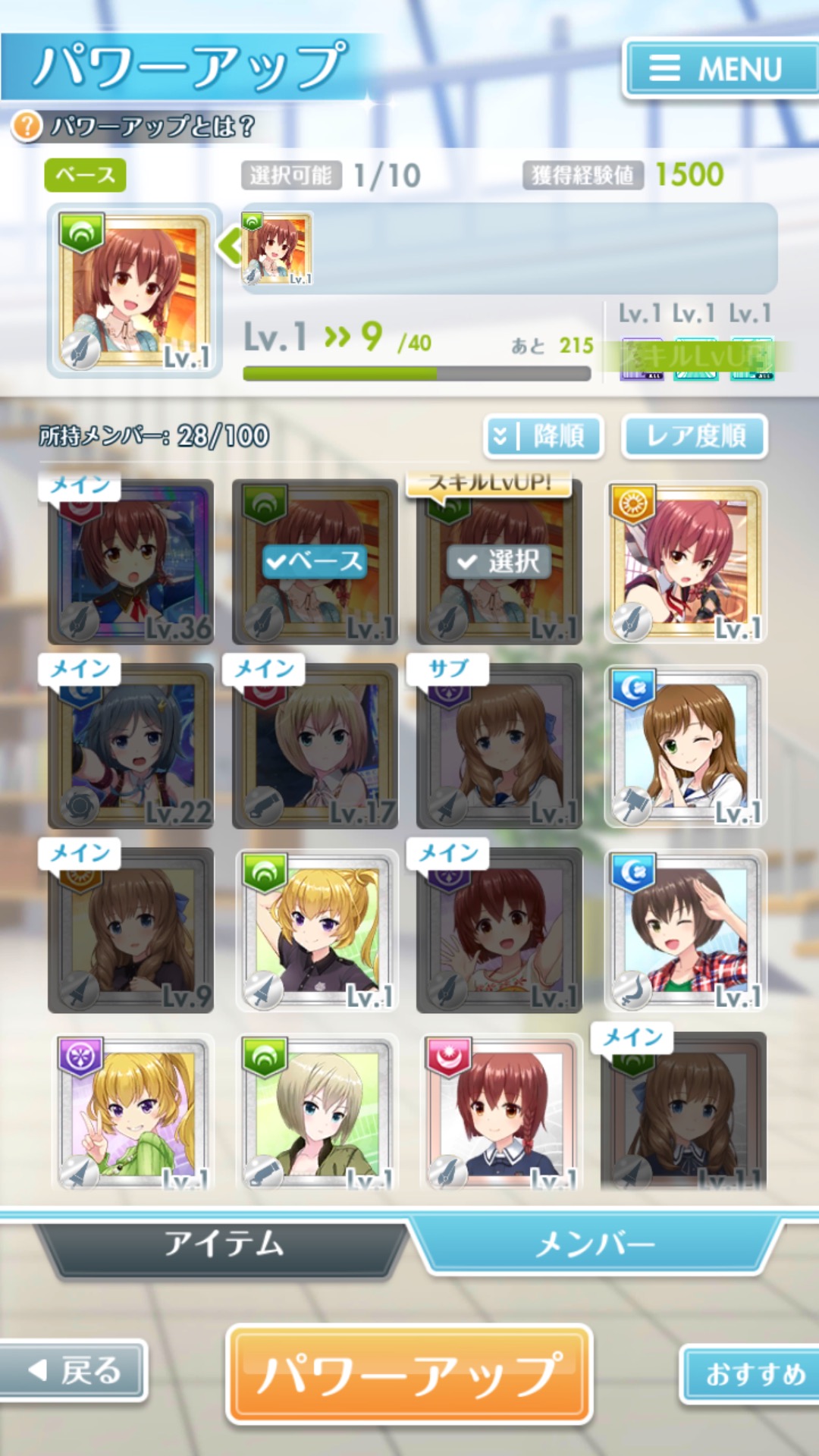The image size is (819, 1456).
Task: Switch to the メンバー tab
Action: click(595, 1244)
